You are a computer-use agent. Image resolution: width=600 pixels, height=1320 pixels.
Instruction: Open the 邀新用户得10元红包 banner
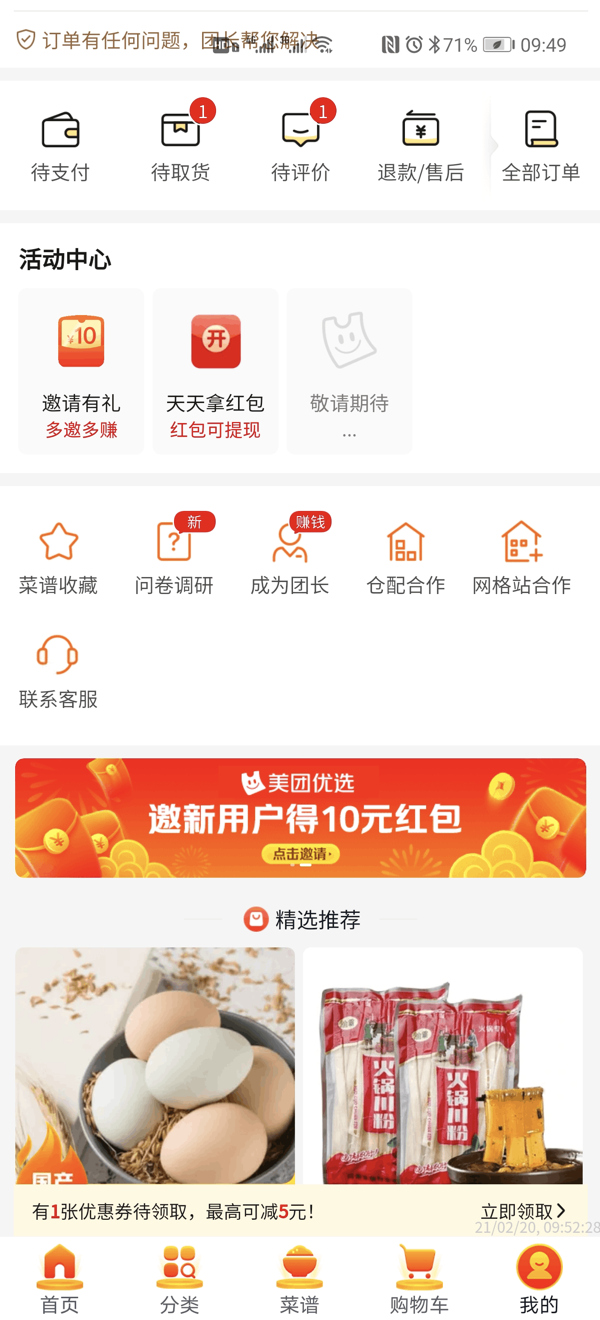pyautogui.click(x=300, y=818)
